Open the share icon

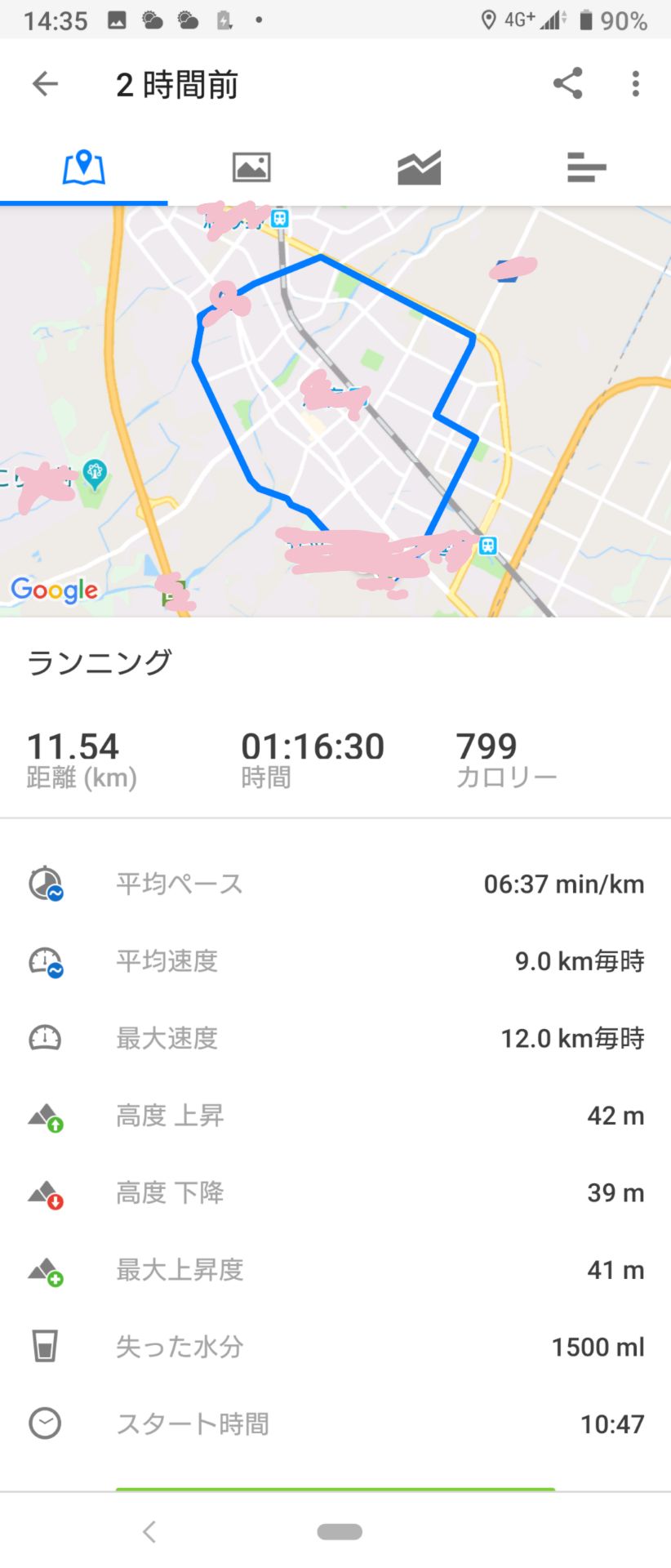tap(567, 82)
